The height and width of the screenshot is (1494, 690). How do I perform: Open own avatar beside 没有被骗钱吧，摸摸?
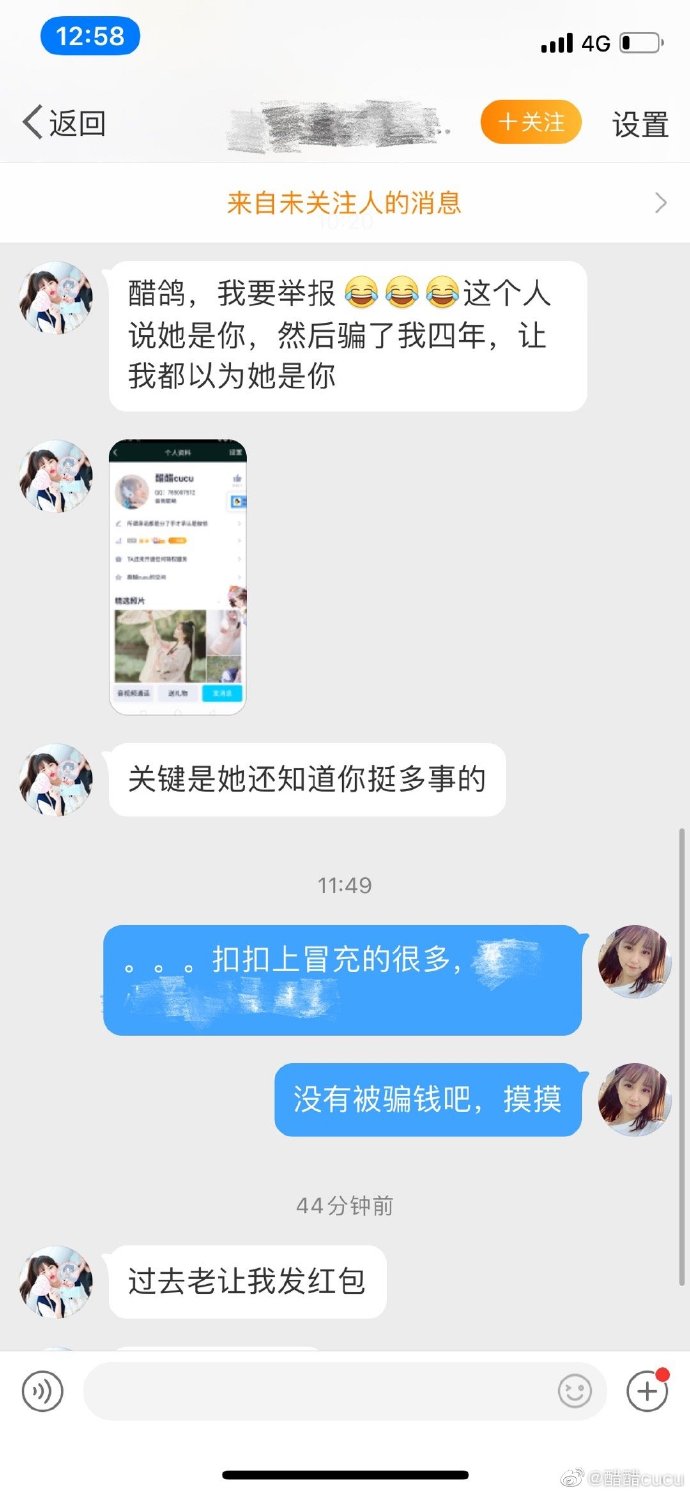[x=634, y=1099]
